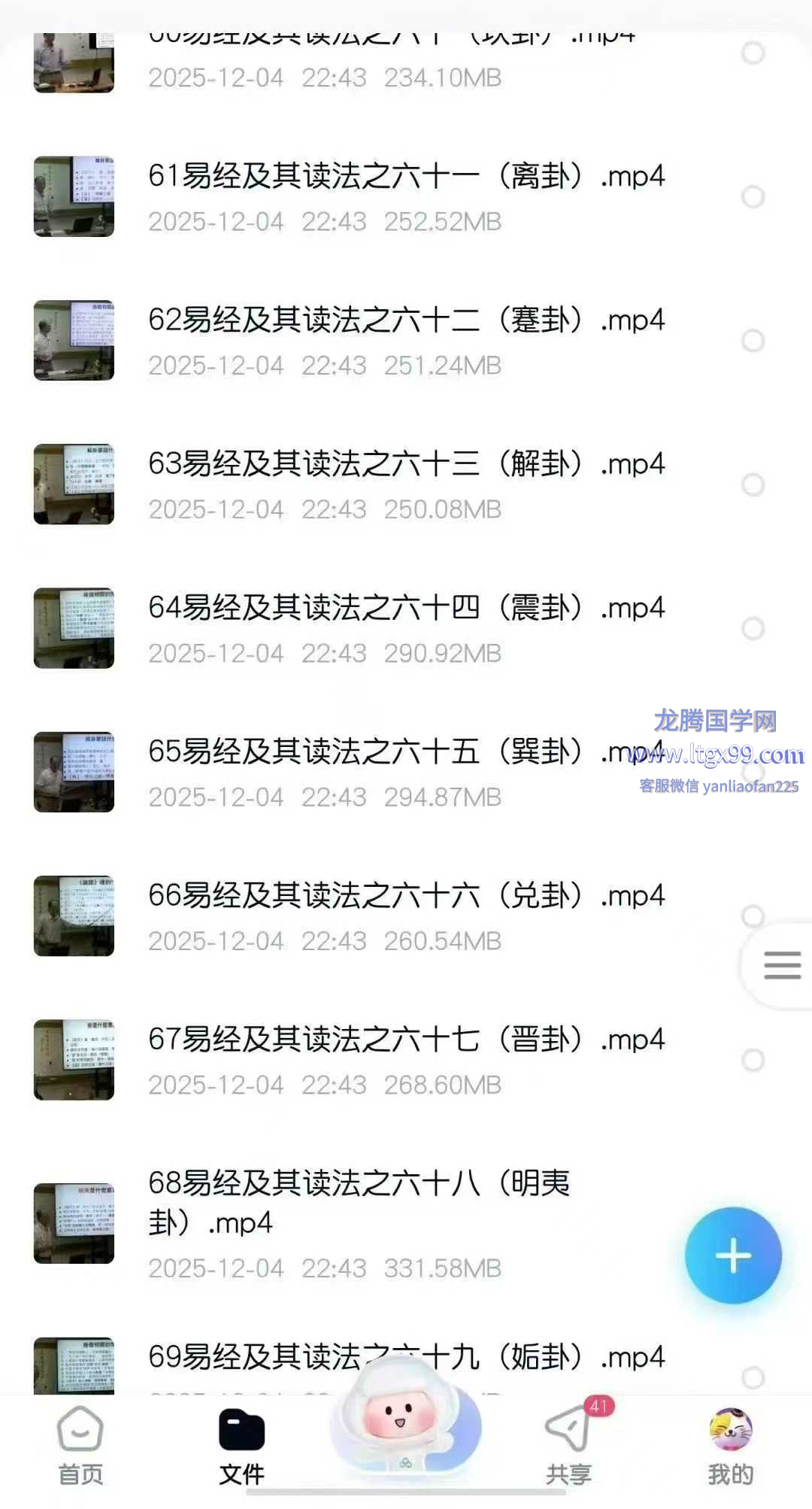Open video 62 易经及其读法 (蹇卦)
The width and height of the screenshot is (812, 1509).
(x=406, y=320)
